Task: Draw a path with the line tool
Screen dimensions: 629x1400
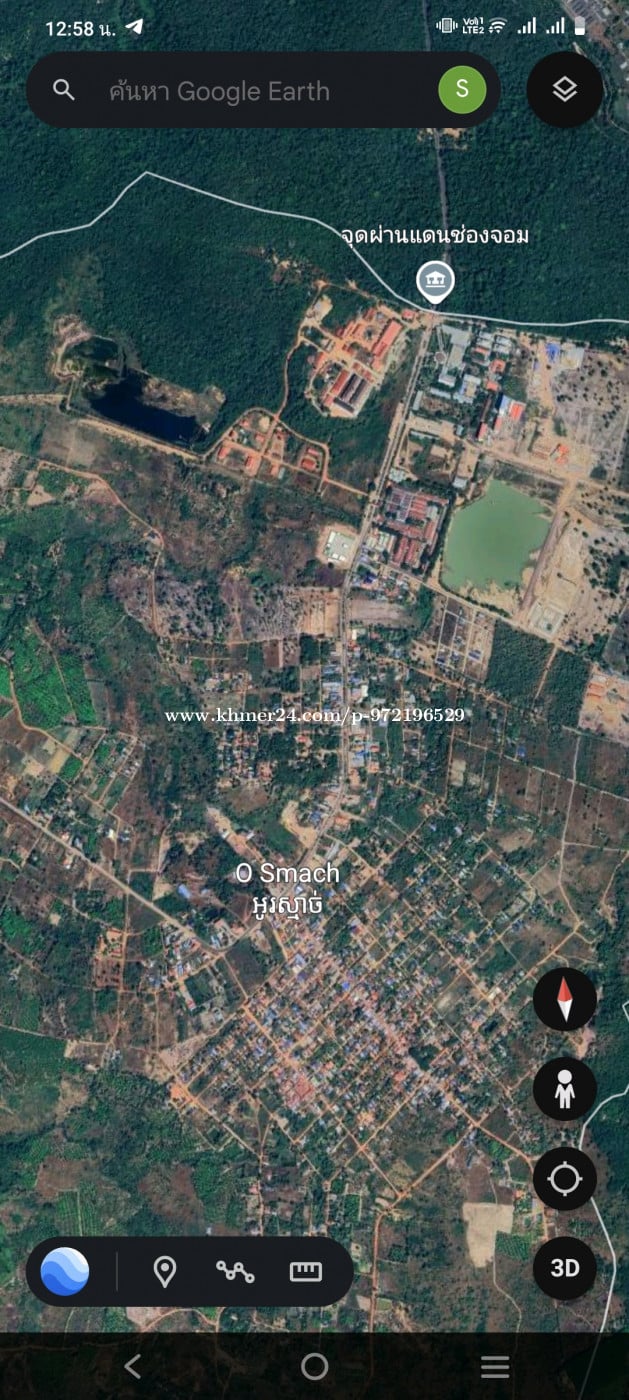Action: pyautogui.click(x=235, y=1272)
